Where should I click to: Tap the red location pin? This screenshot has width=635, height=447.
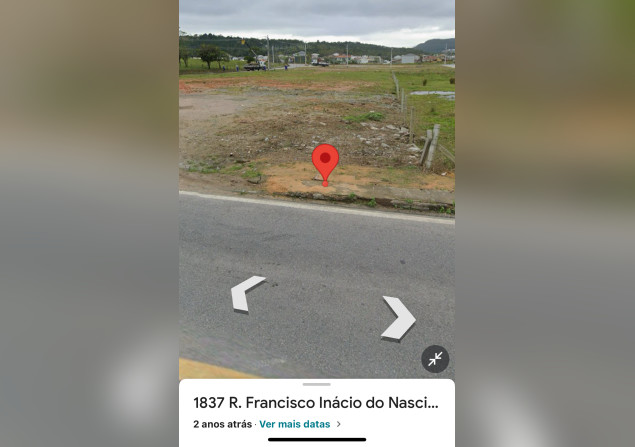(x=325, y=162)
